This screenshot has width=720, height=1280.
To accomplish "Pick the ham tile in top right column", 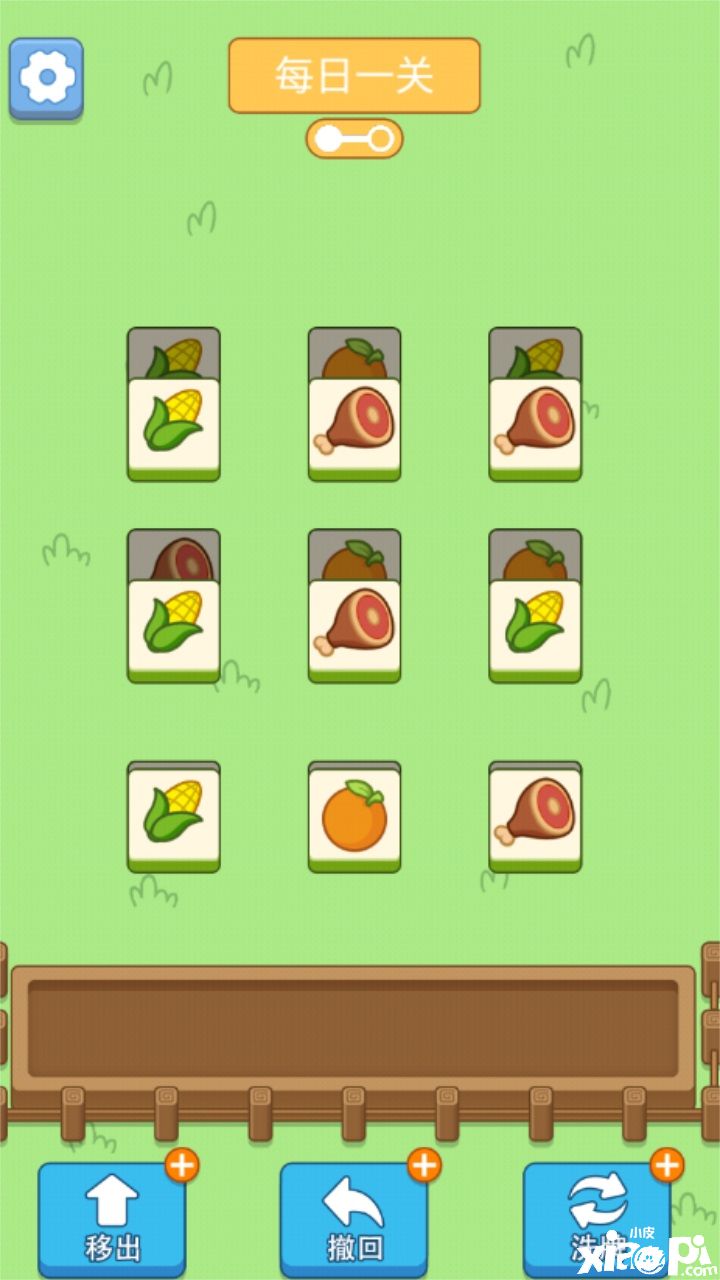I will pyautogui.click(x=535, y=425).
